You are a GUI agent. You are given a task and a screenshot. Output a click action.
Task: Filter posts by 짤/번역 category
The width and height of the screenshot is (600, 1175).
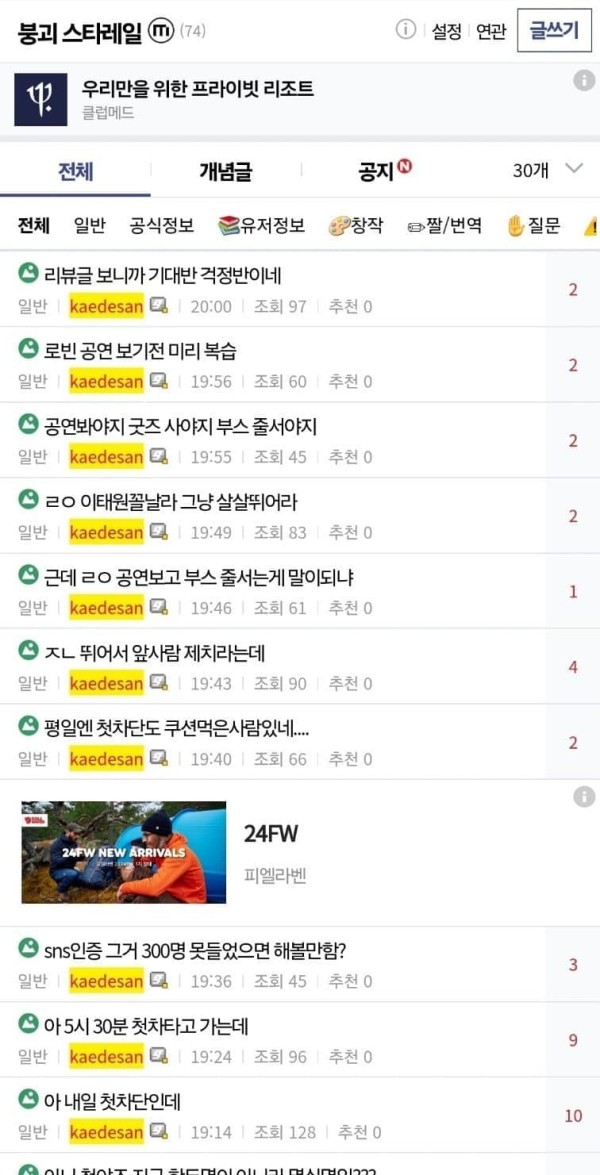(444, 226)
